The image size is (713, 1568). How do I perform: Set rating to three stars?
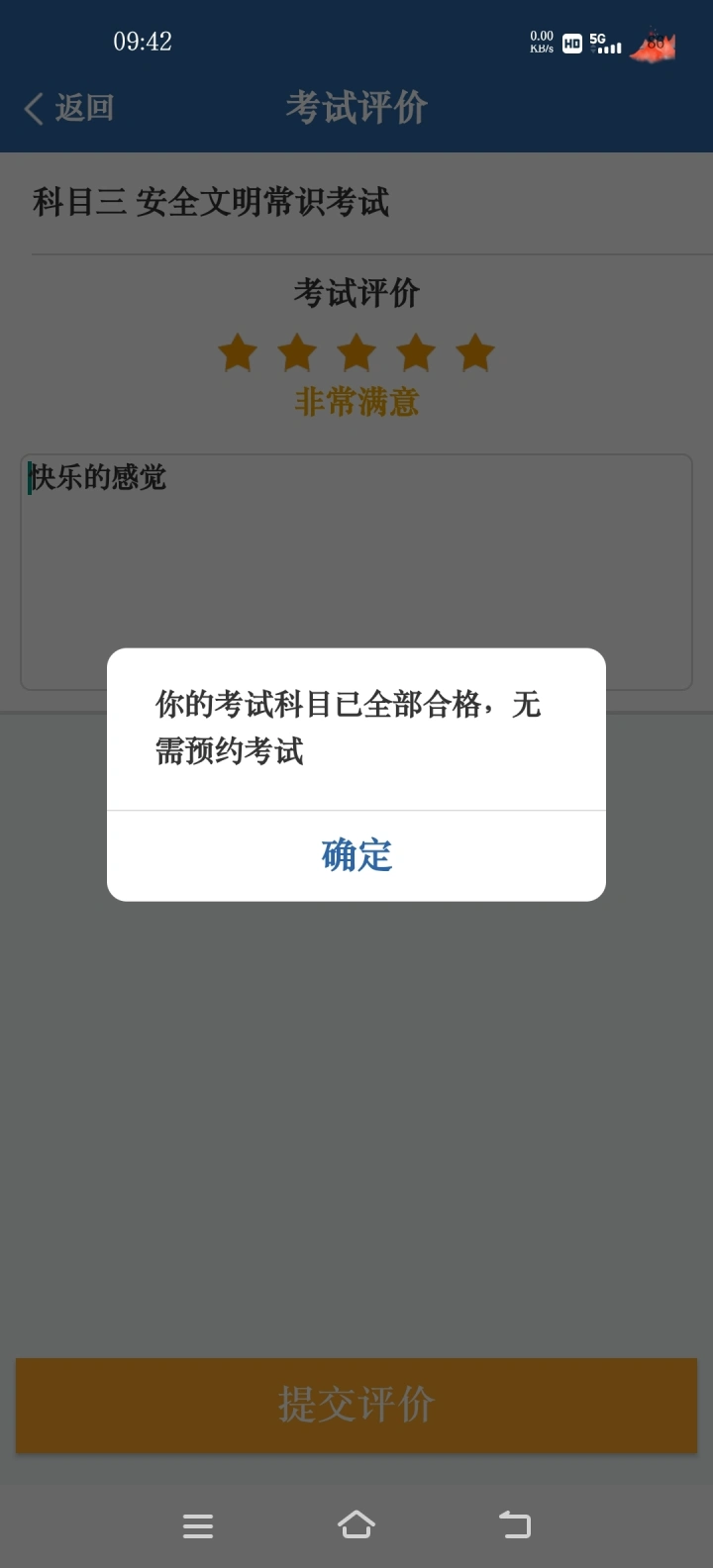click(356, 352)
